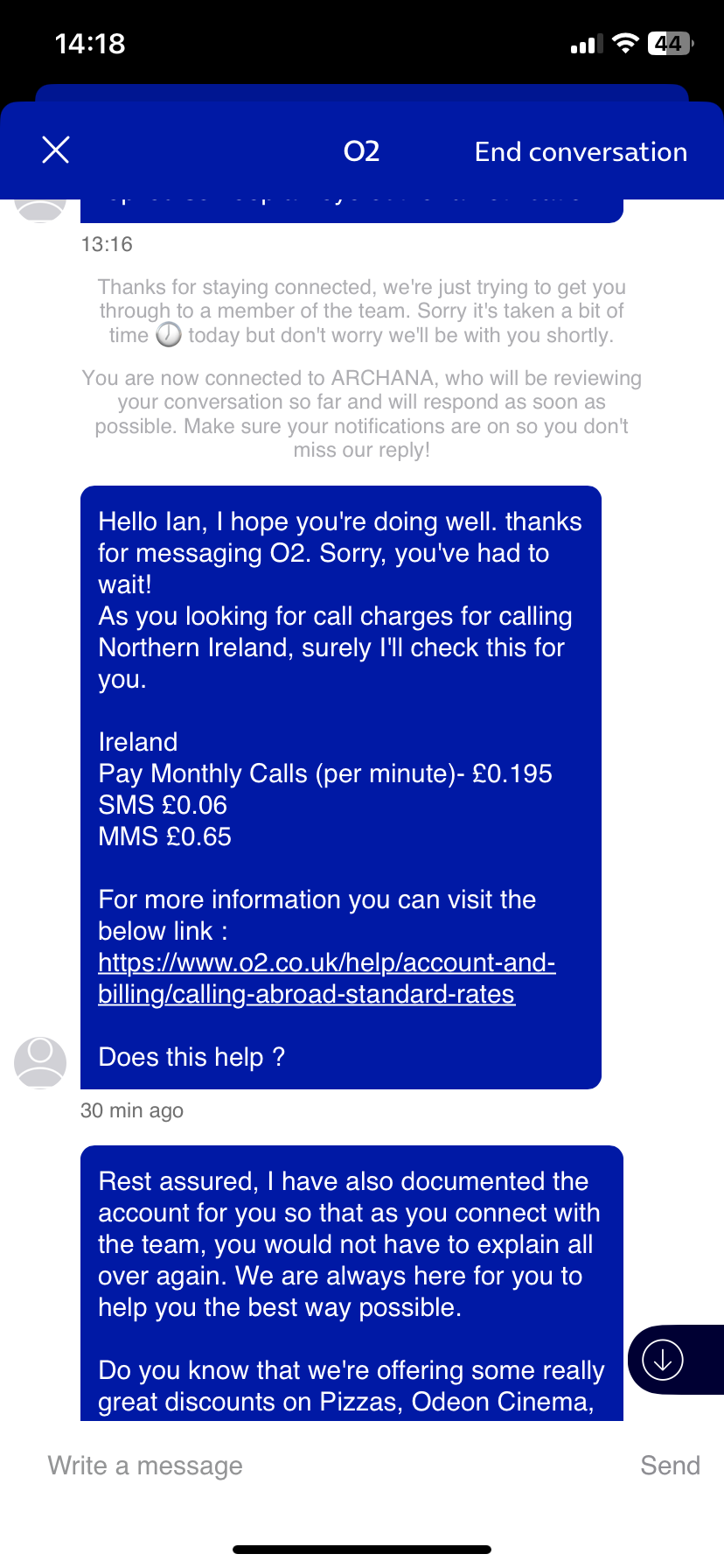Select the 'Does this help ?' text
The height and width of the screenshot is (1568, 724).
191,1057
